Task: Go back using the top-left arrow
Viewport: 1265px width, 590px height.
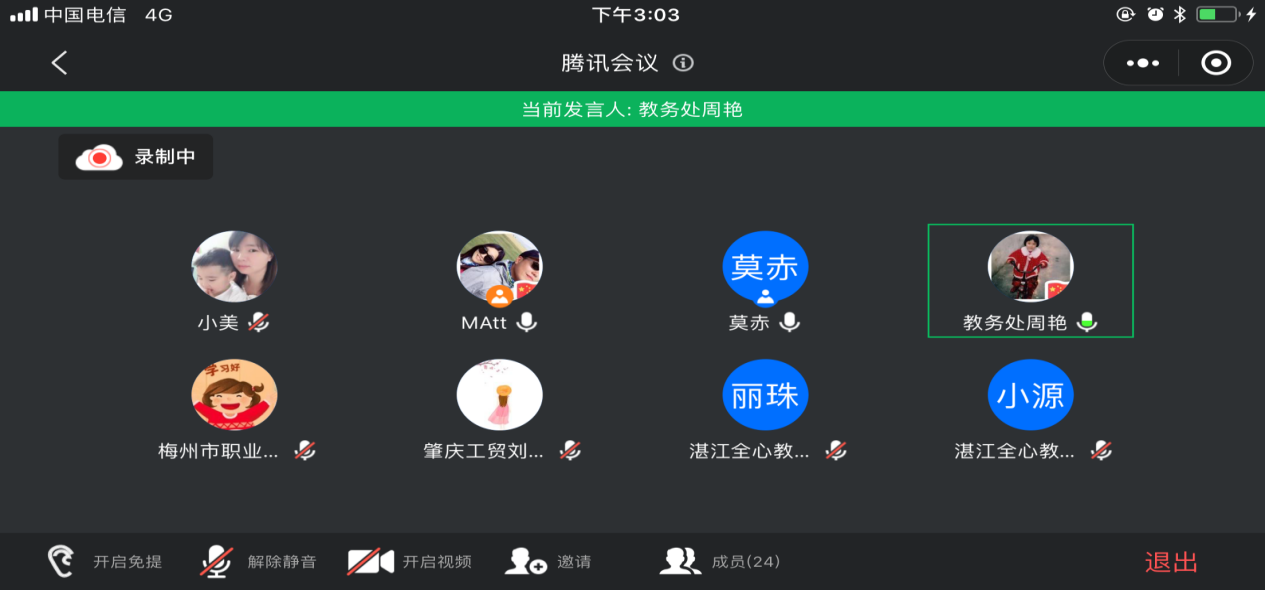Action: (x=59, y=63)
